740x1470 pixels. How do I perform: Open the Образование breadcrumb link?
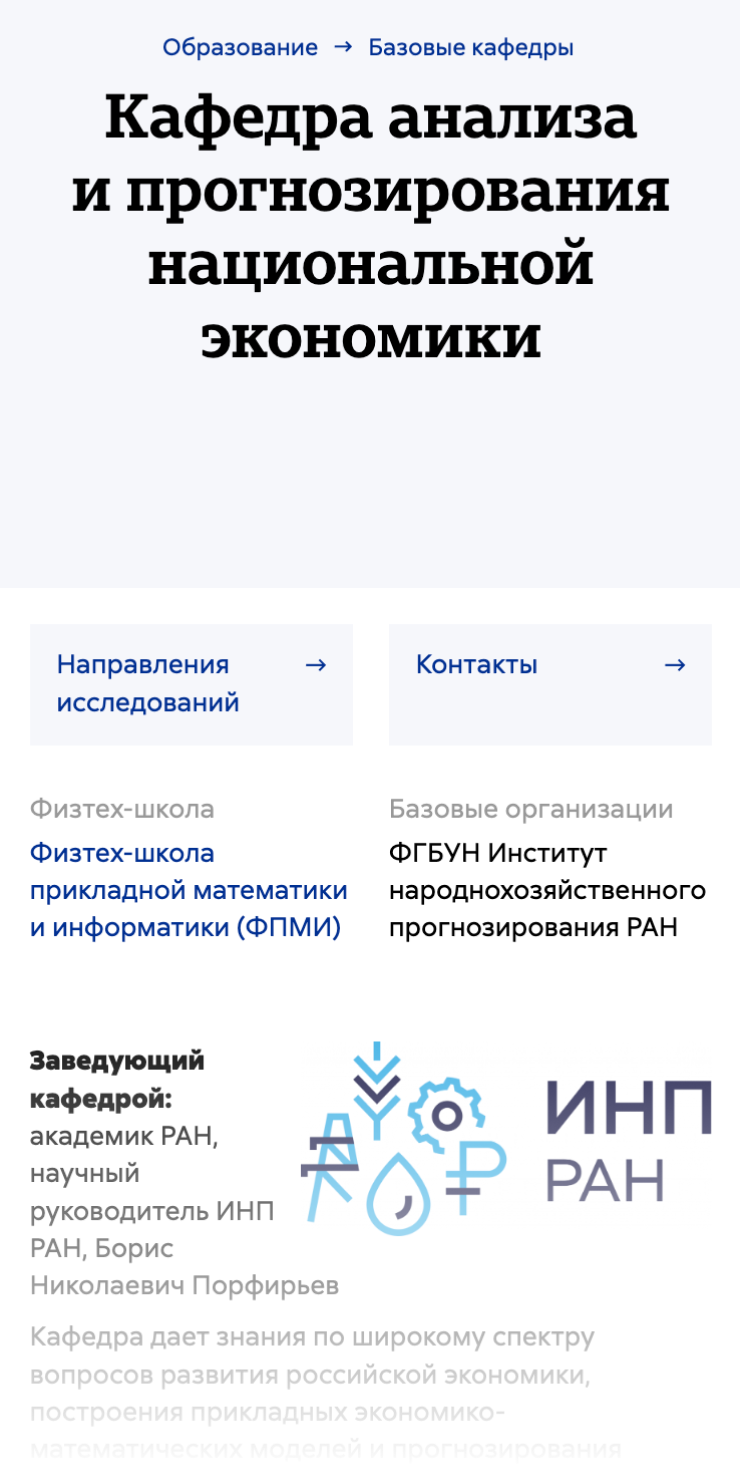(240, 47)
